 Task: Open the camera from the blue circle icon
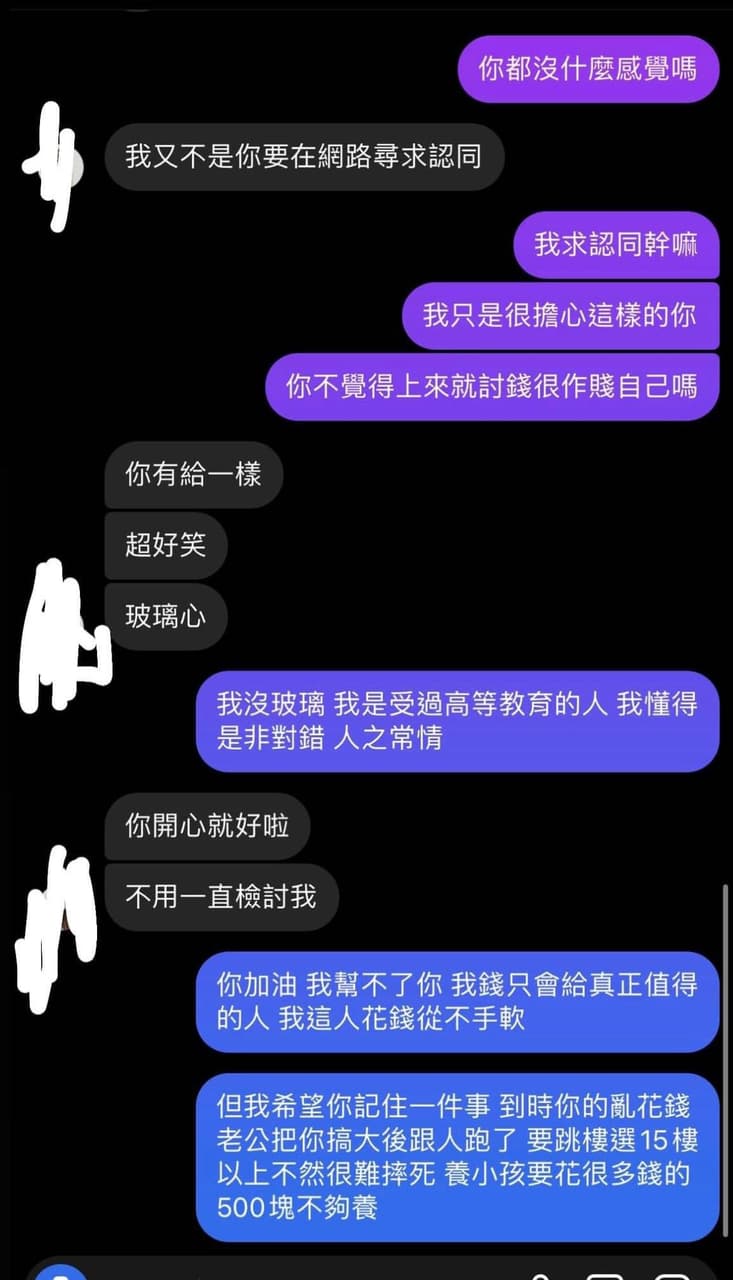pos(63,1273)
